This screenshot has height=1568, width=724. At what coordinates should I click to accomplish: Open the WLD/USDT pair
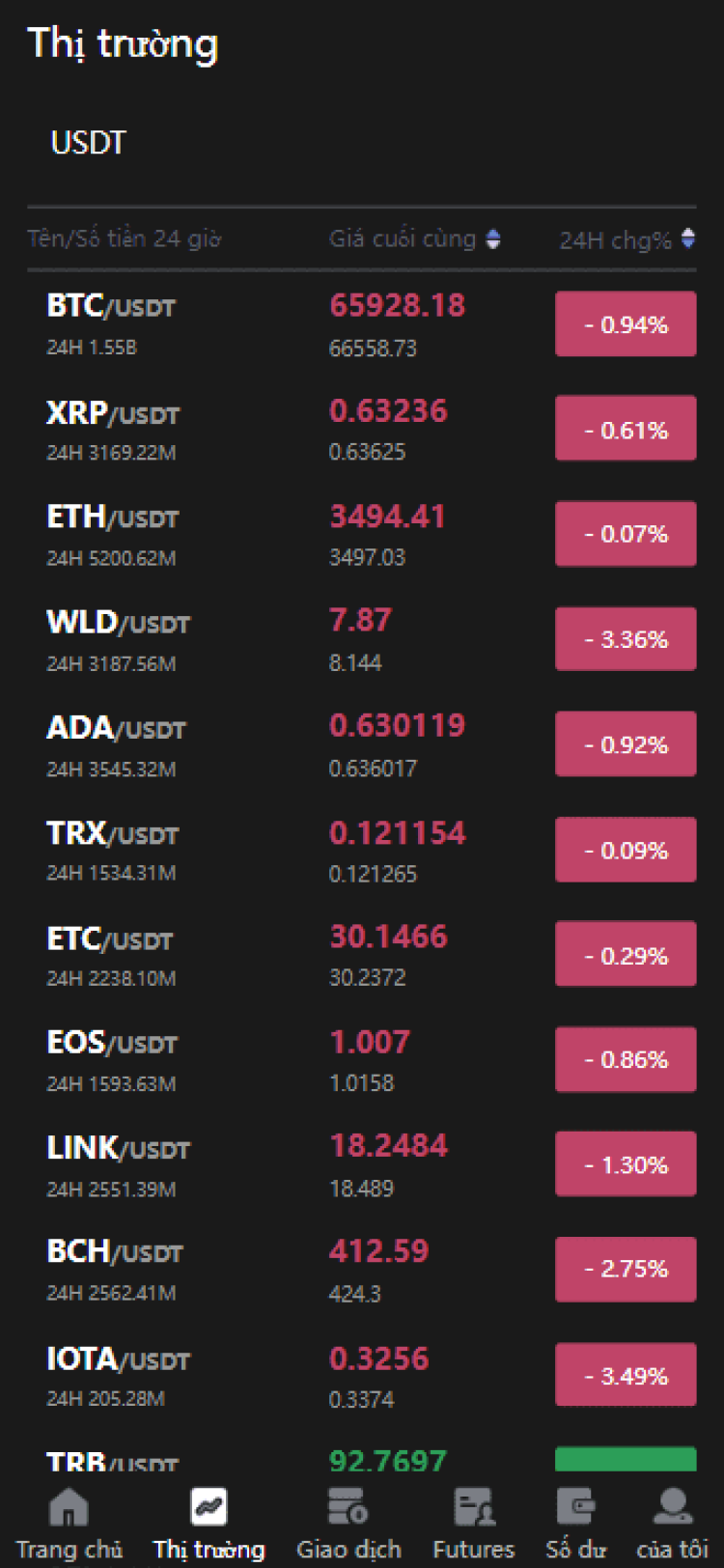[x=362, y=640]
